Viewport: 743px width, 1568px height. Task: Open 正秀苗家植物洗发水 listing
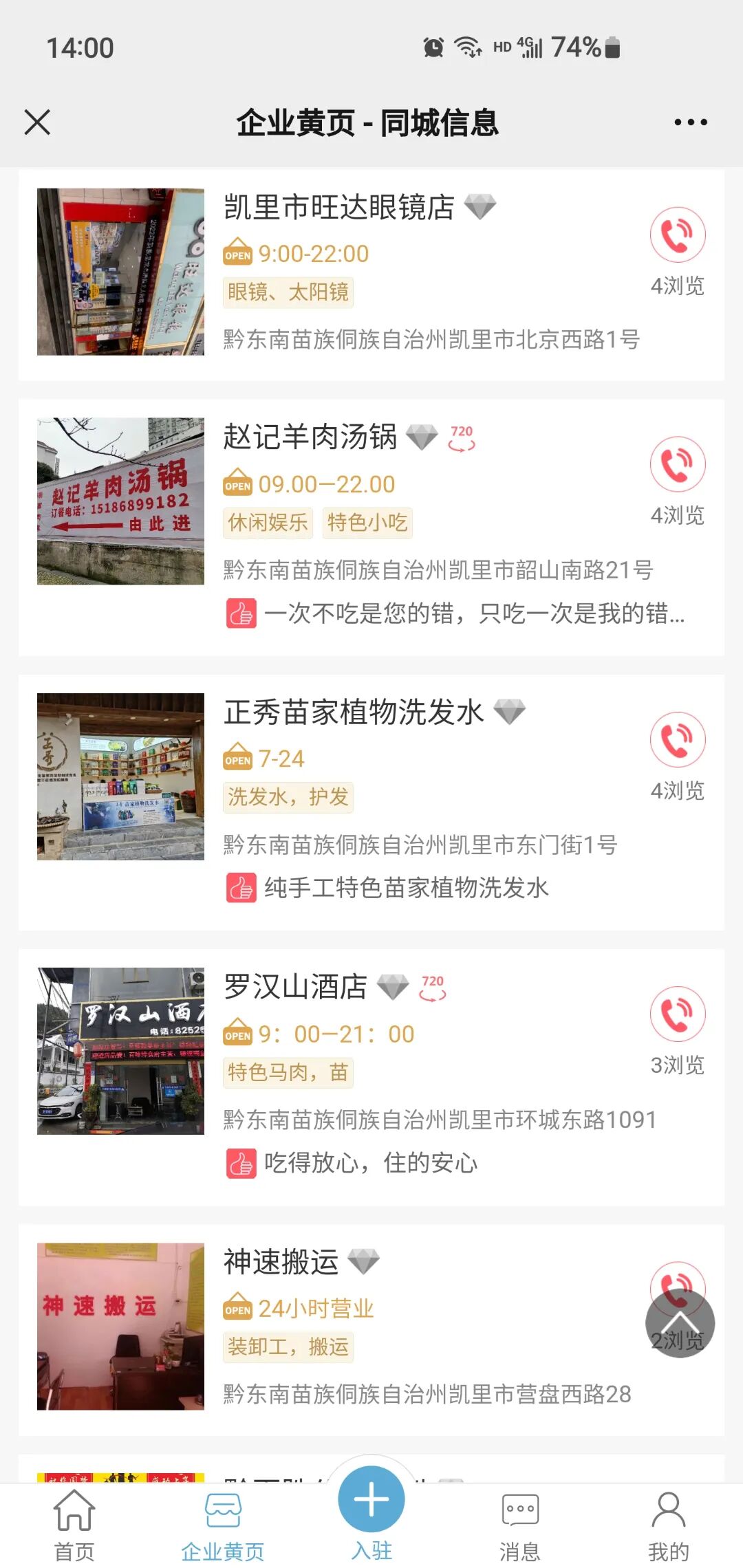(x=354, y=712)
